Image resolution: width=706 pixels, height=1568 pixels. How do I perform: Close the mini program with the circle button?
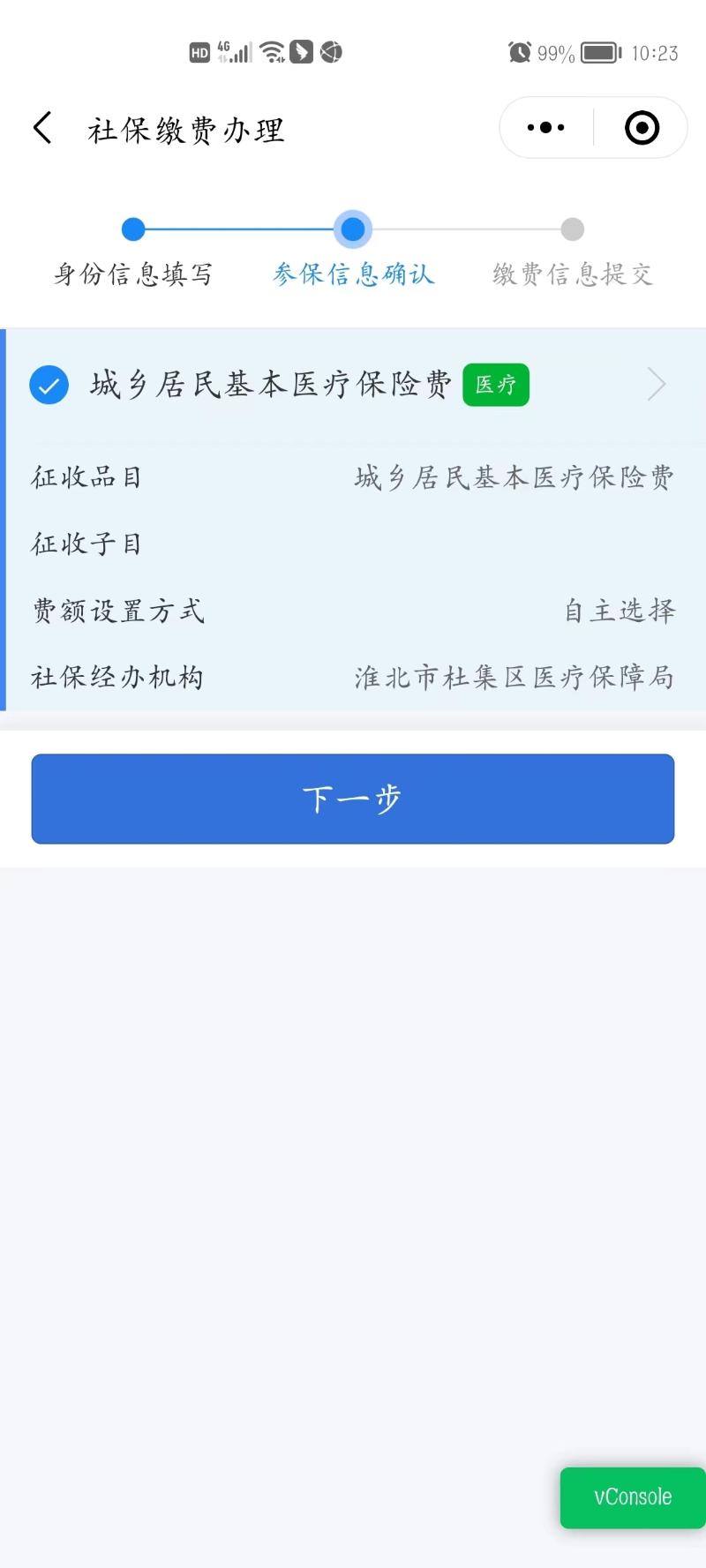[x=642, y=128]
